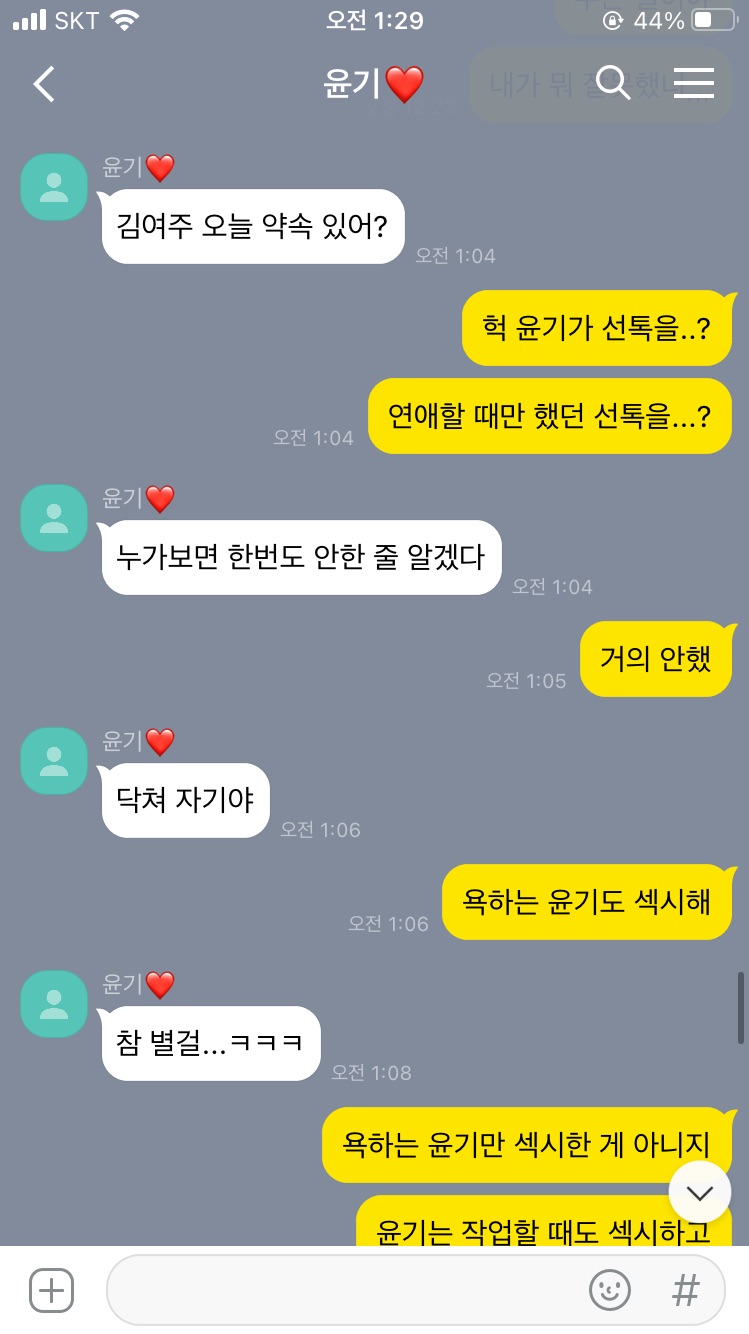
Task: Go back from the 윤기 chat
Action: [44, 85]
